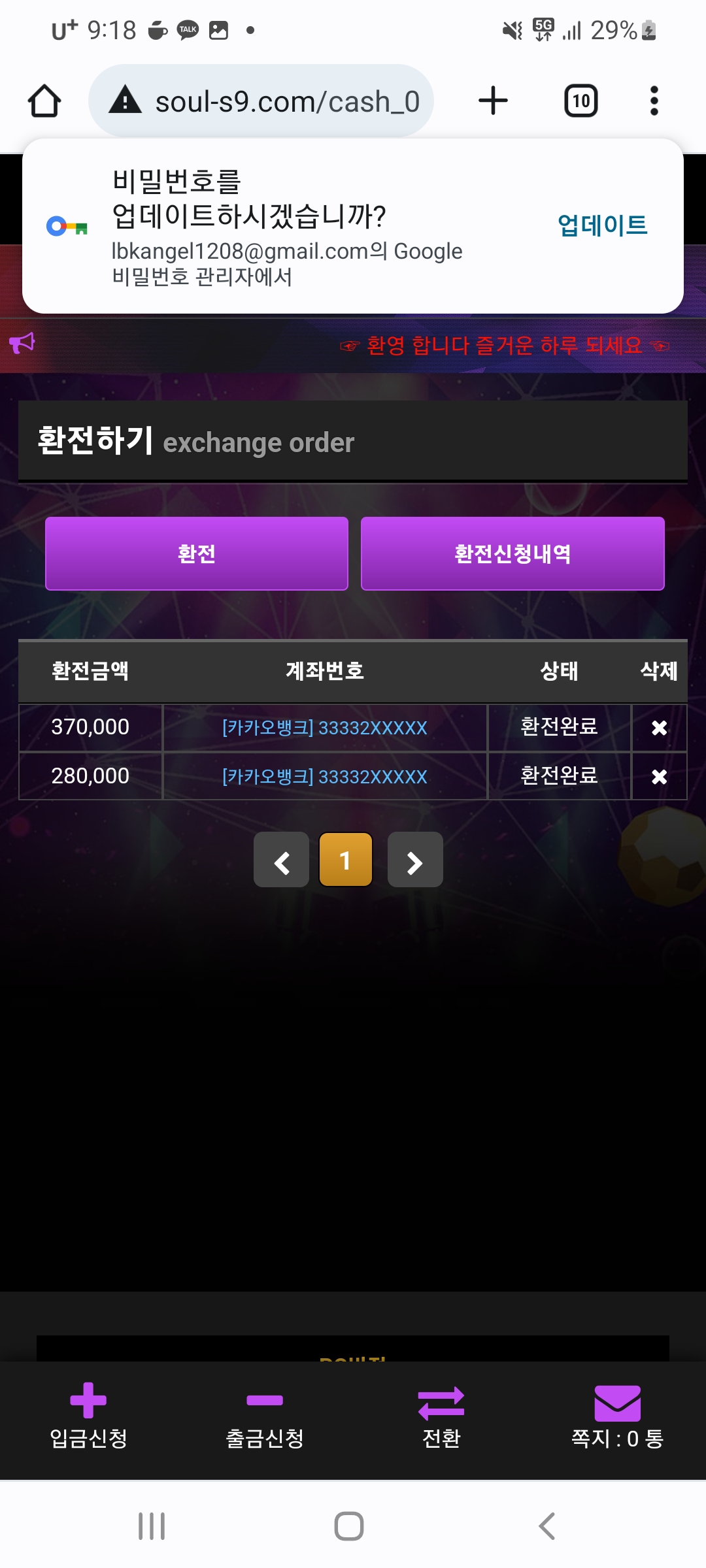Go to the next page of results

tap(415, 860)
